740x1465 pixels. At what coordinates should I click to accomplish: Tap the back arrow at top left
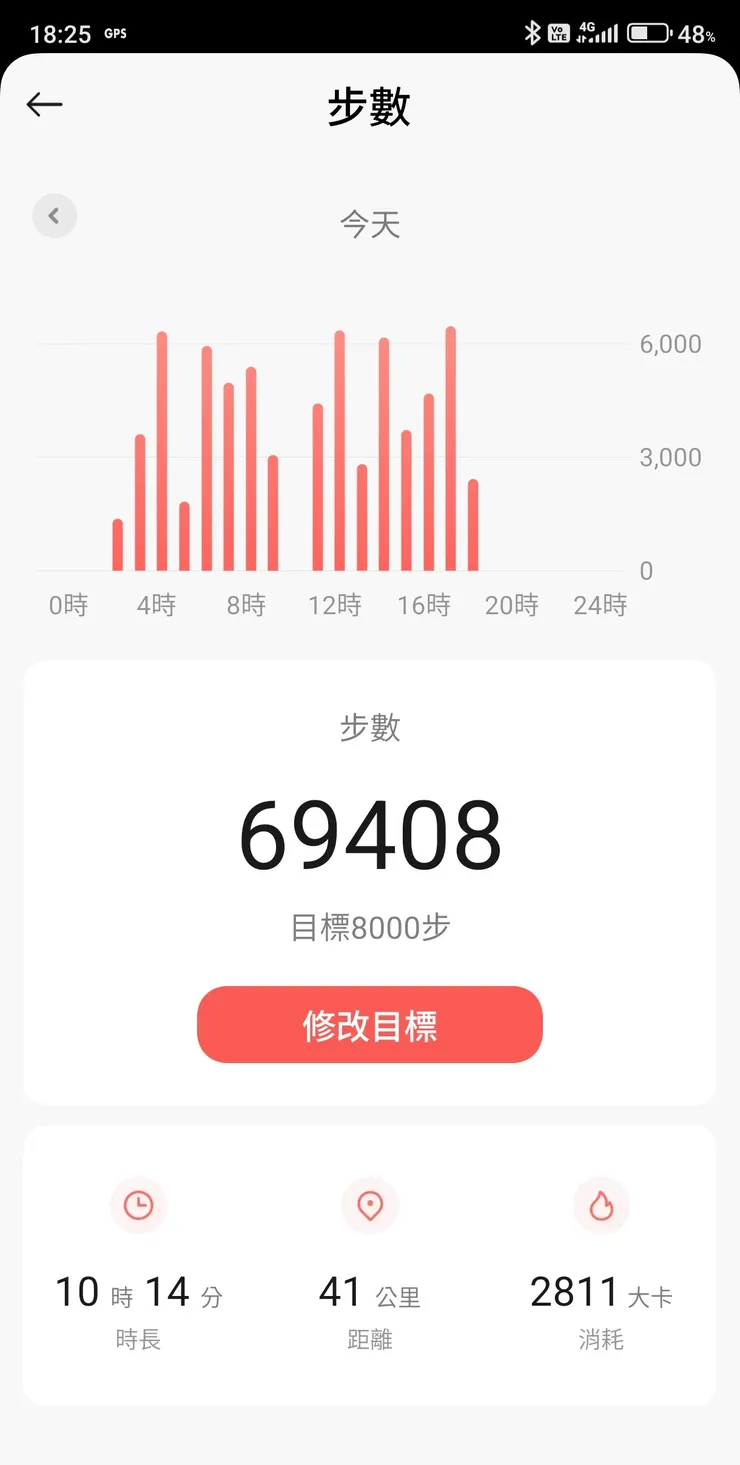[x=44, y=104]
